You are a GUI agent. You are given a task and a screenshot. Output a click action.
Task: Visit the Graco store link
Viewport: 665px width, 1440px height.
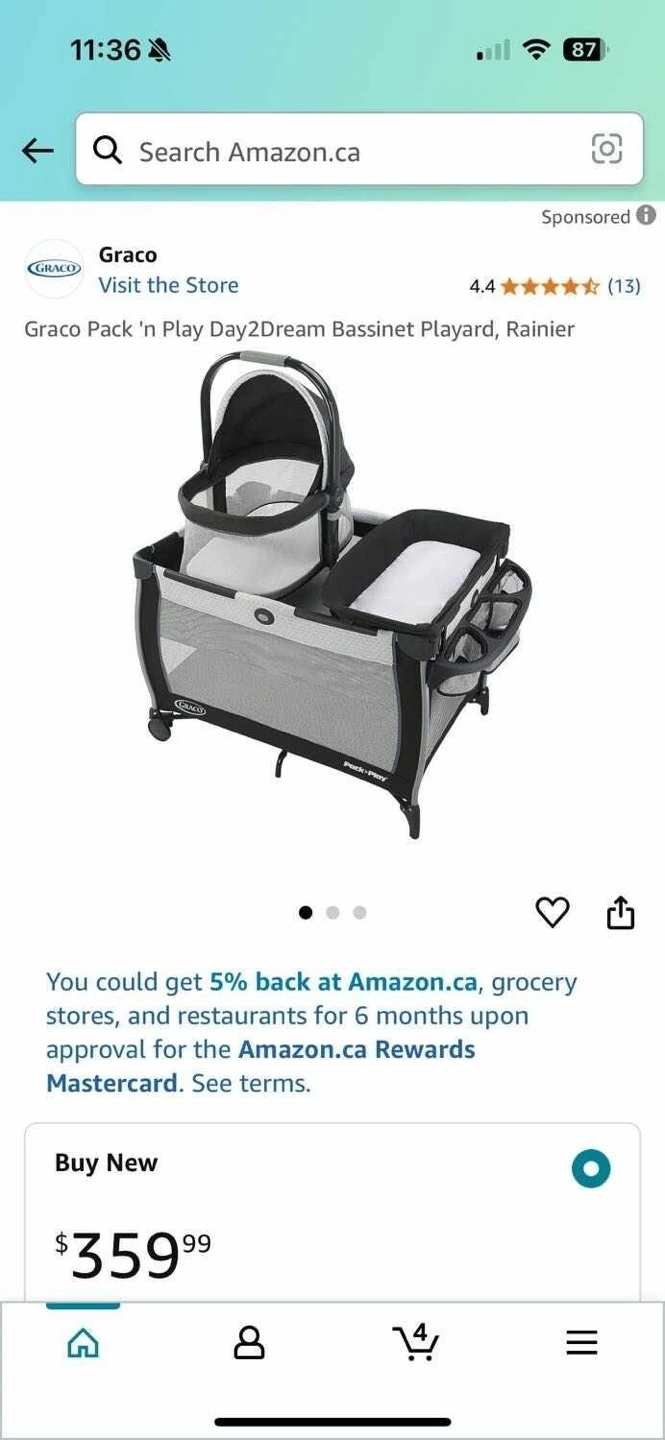(x=168, y=285)
